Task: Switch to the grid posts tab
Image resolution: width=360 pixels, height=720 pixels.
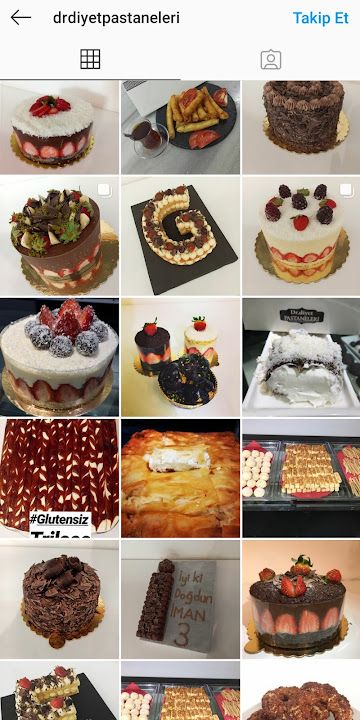Action: tap(90, 59)
